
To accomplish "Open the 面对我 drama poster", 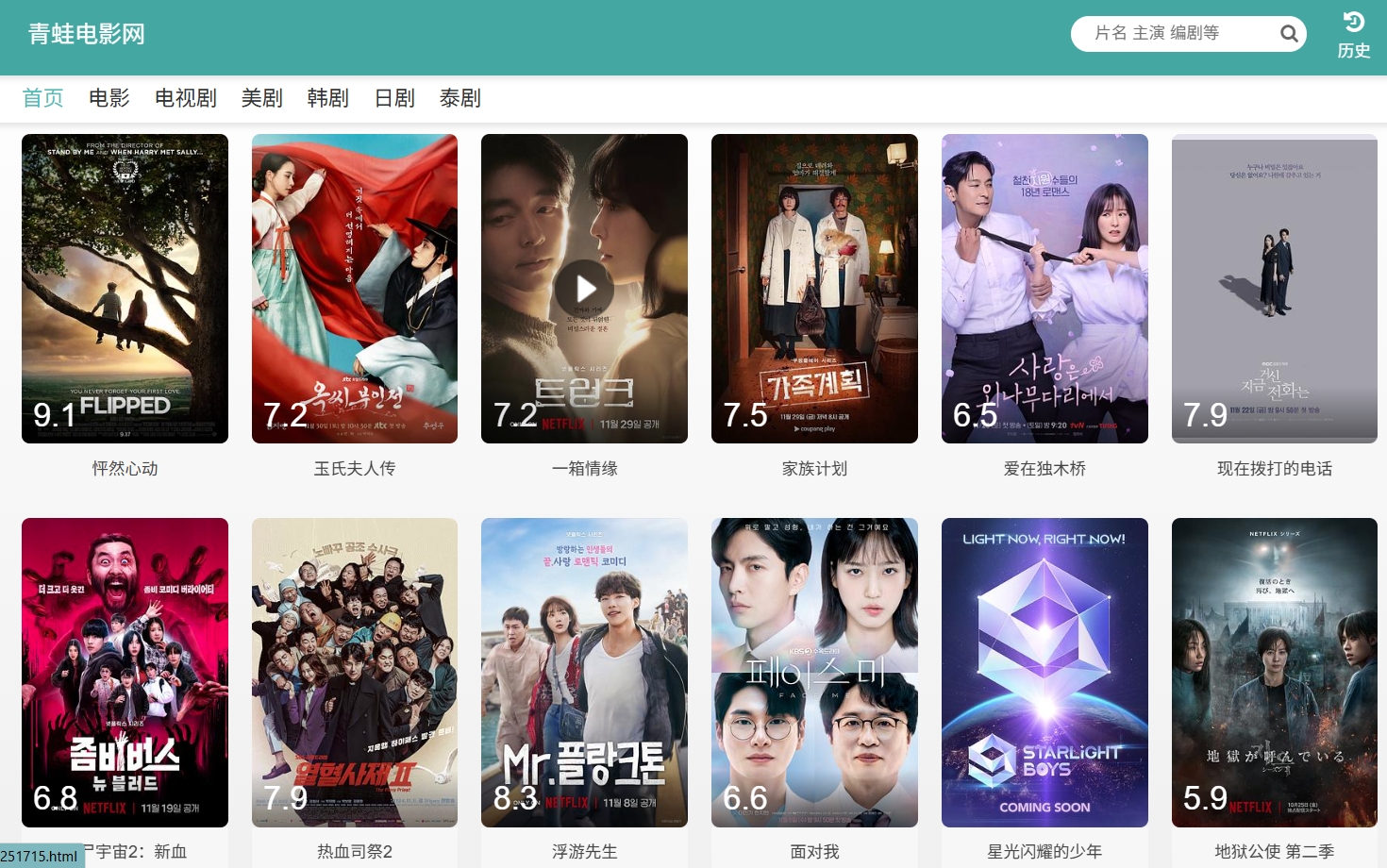I will click(814, 672).
